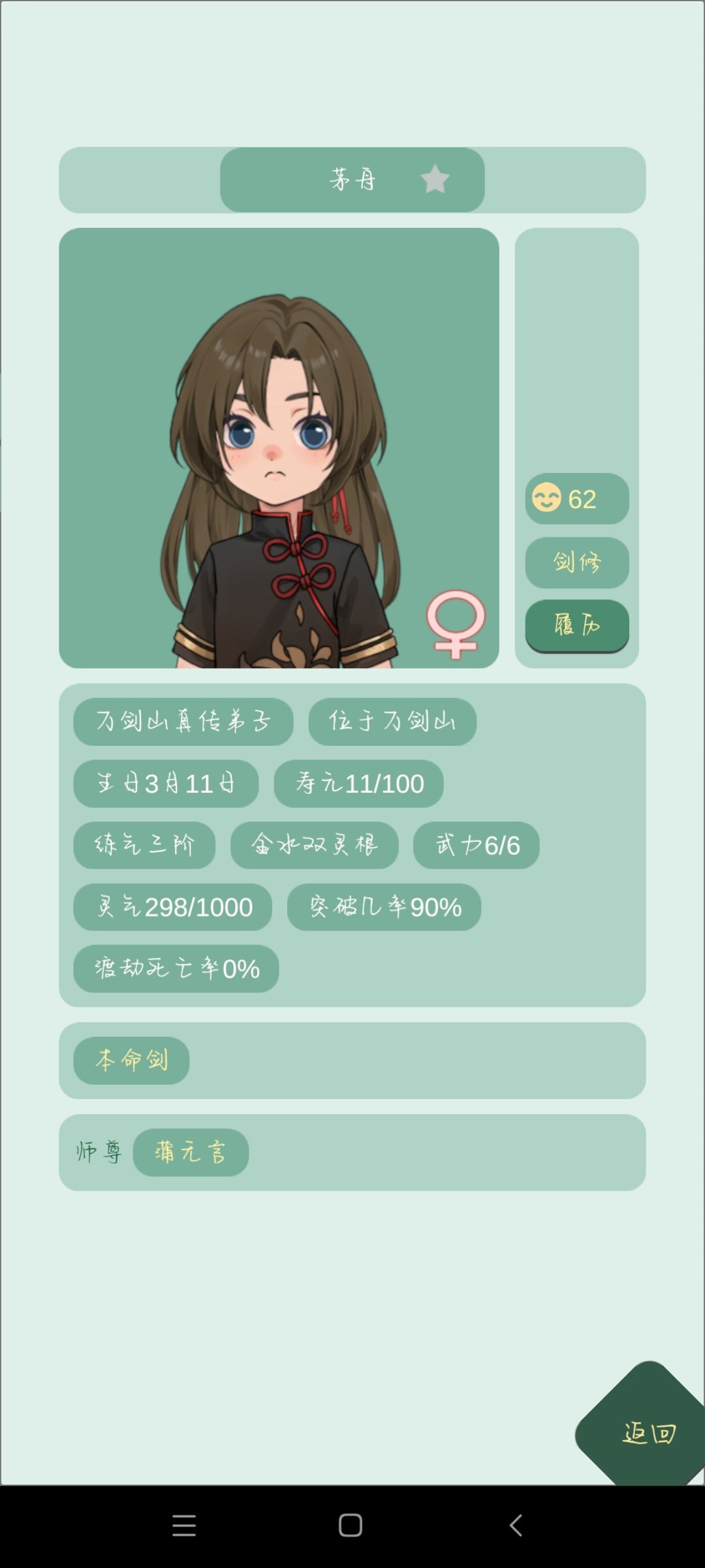Tap the star icon beside the name

[435, 179]
